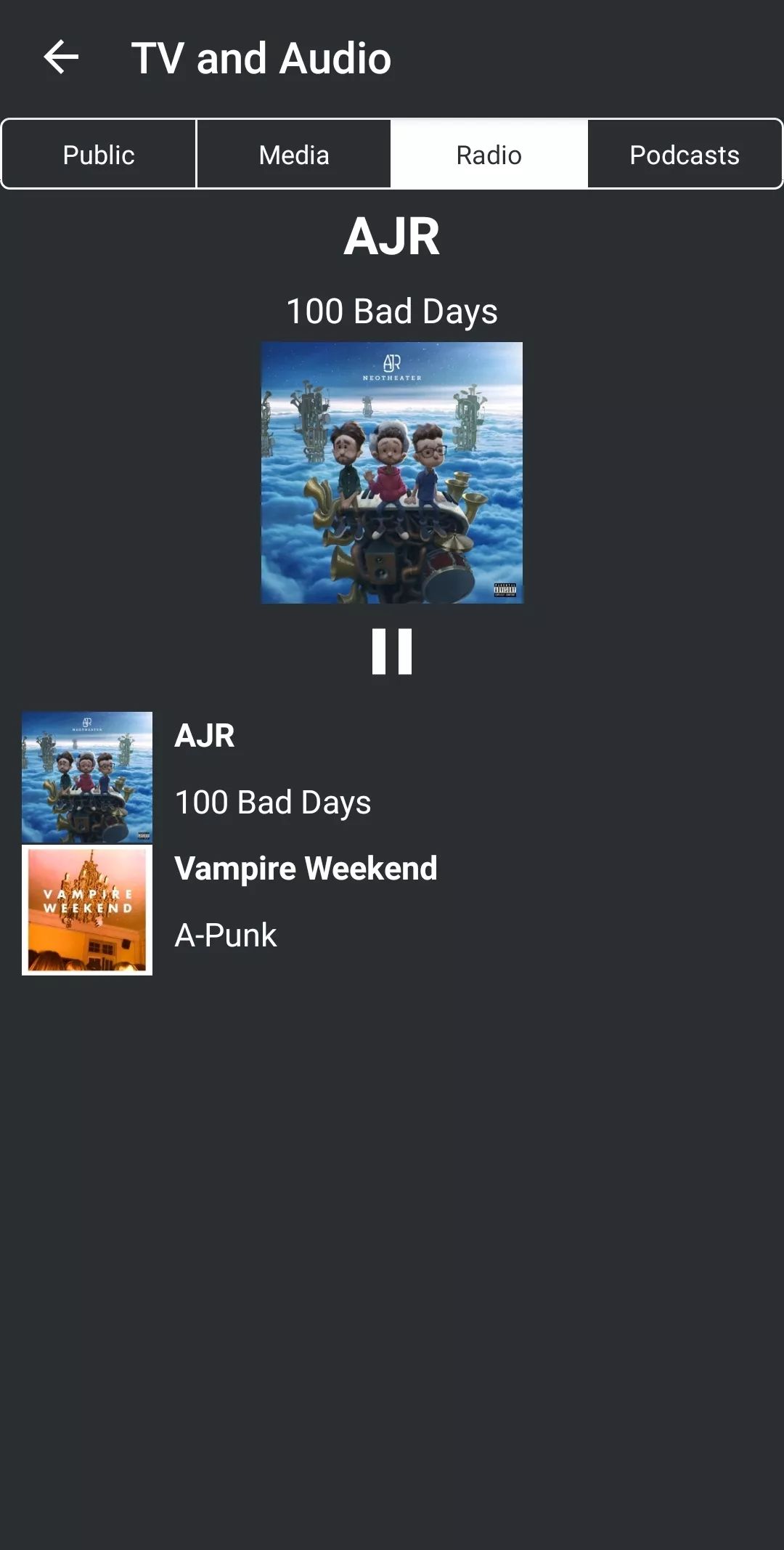Go back from TV and Audio

(61, 57)
